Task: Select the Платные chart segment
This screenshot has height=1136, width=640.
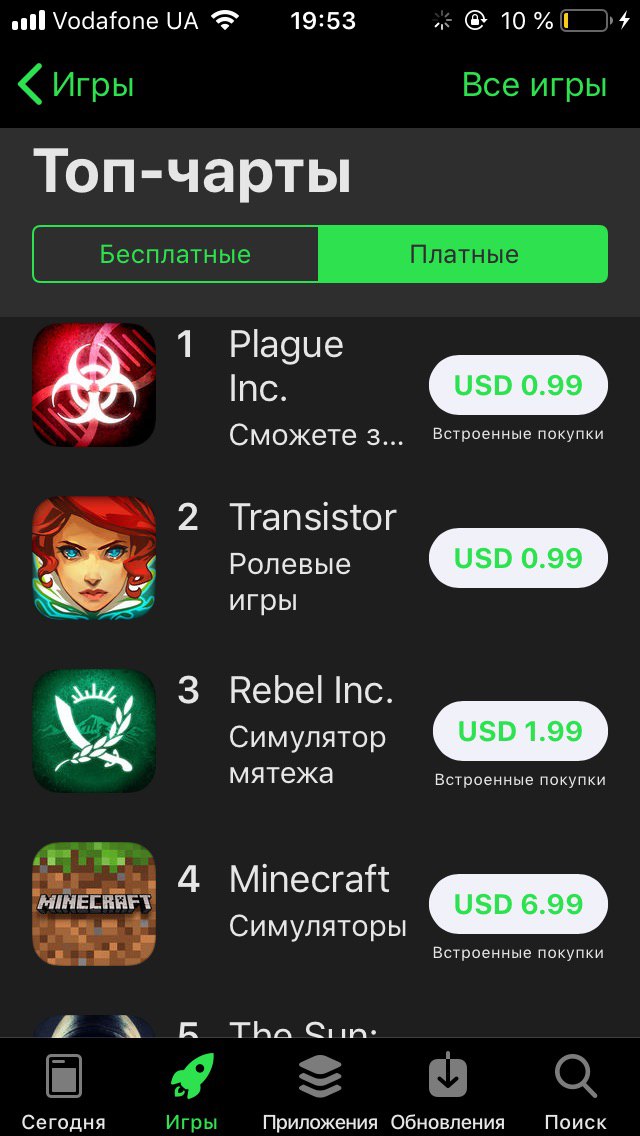Action: pos(463,254)
